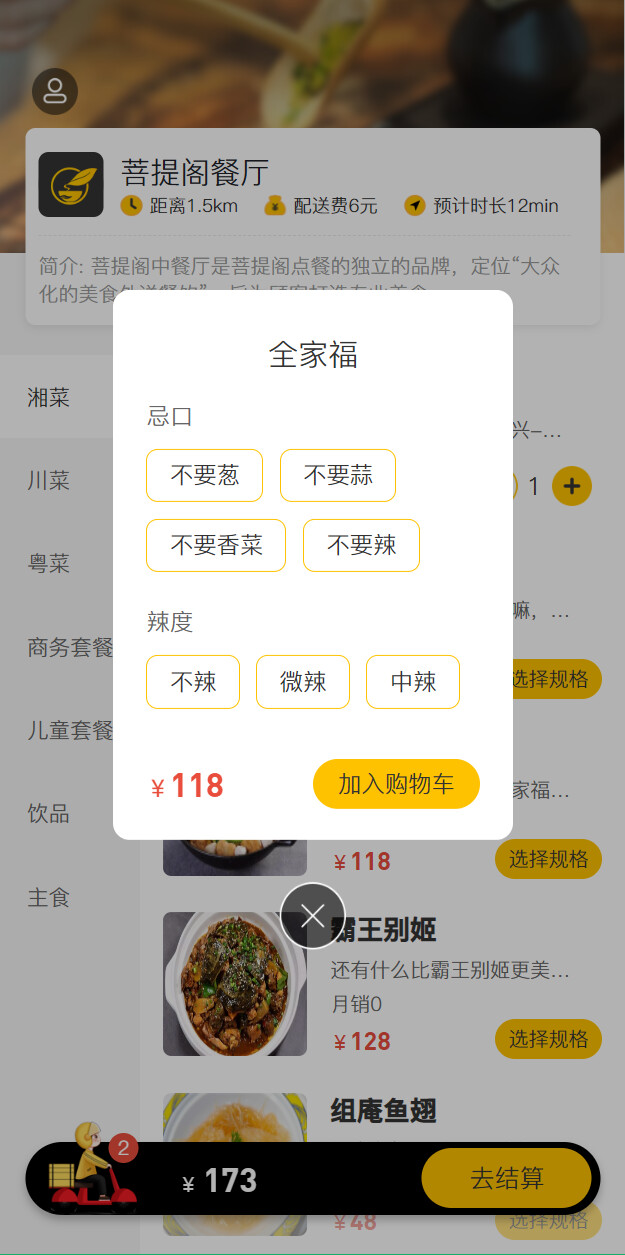
Task: Select 不要香菜 under 忌口
Action: [216, 545]
